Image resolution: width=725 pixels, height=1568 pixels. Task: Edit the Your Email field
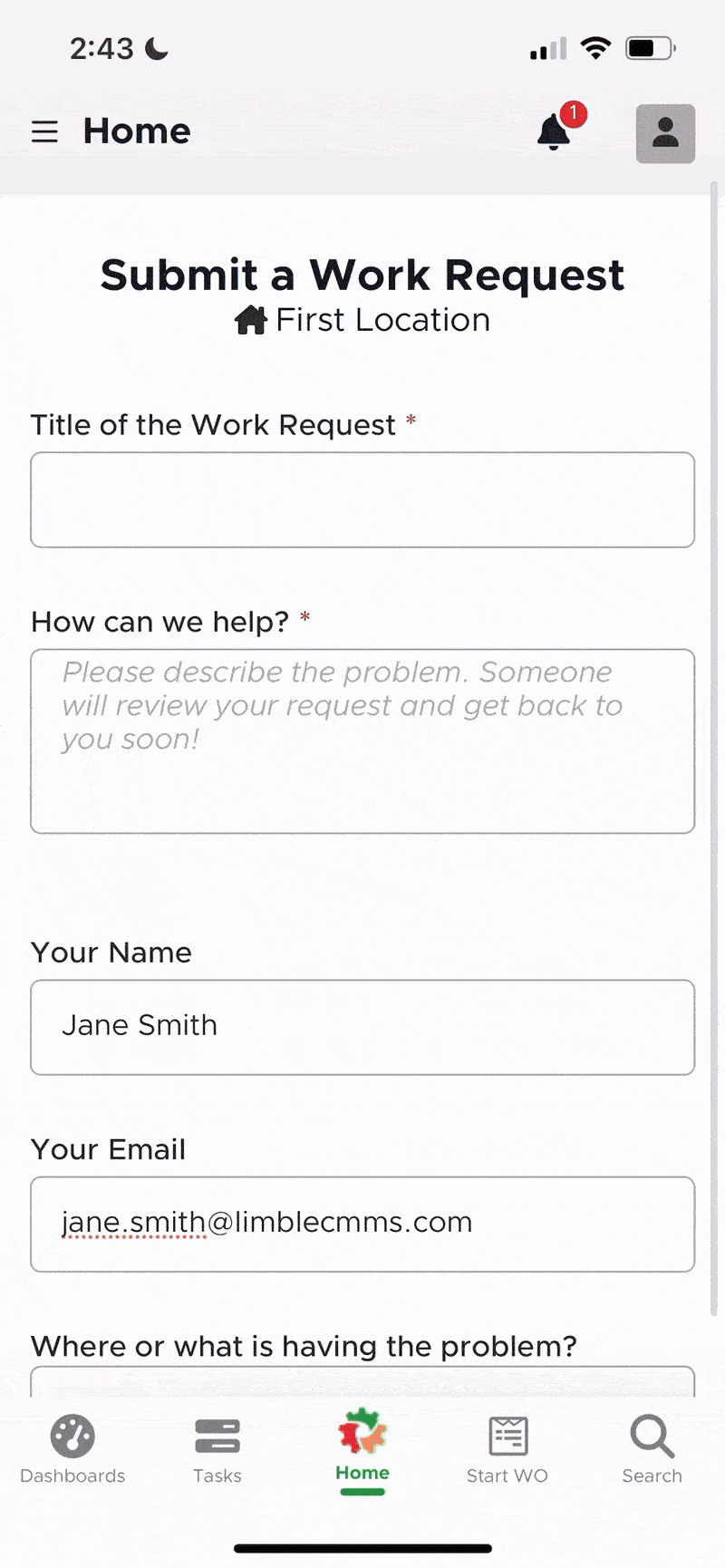362,1224
